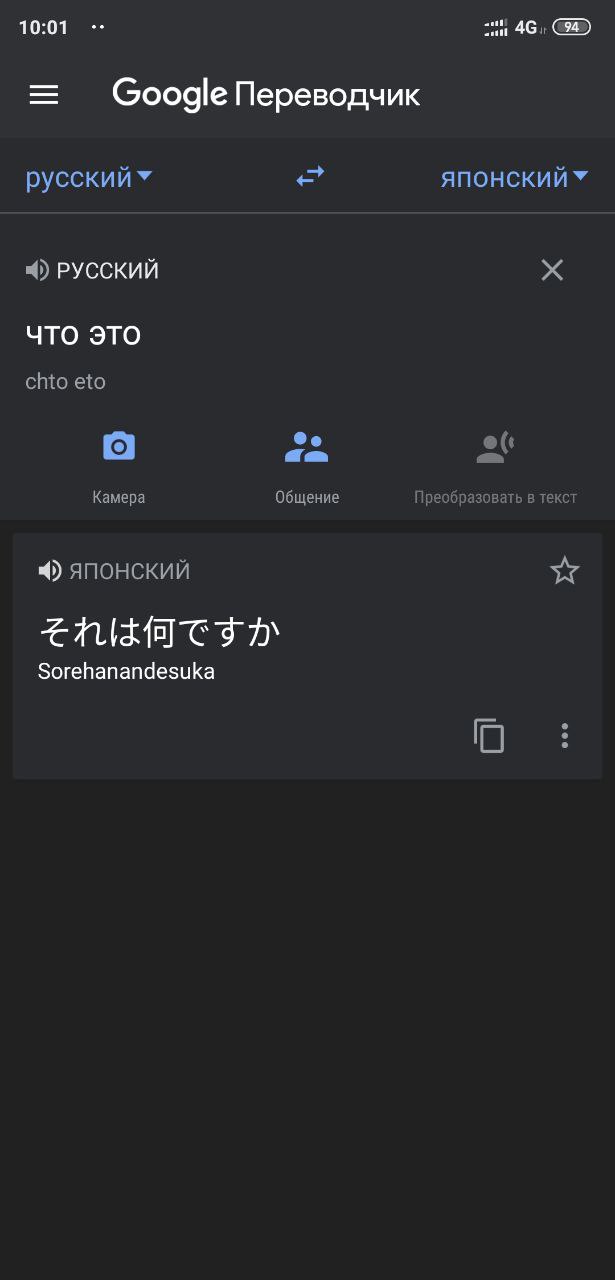Viewport: 615px width, 1280px height.
Task: Star the translation to save it
Action: click(x=565, y=571)
